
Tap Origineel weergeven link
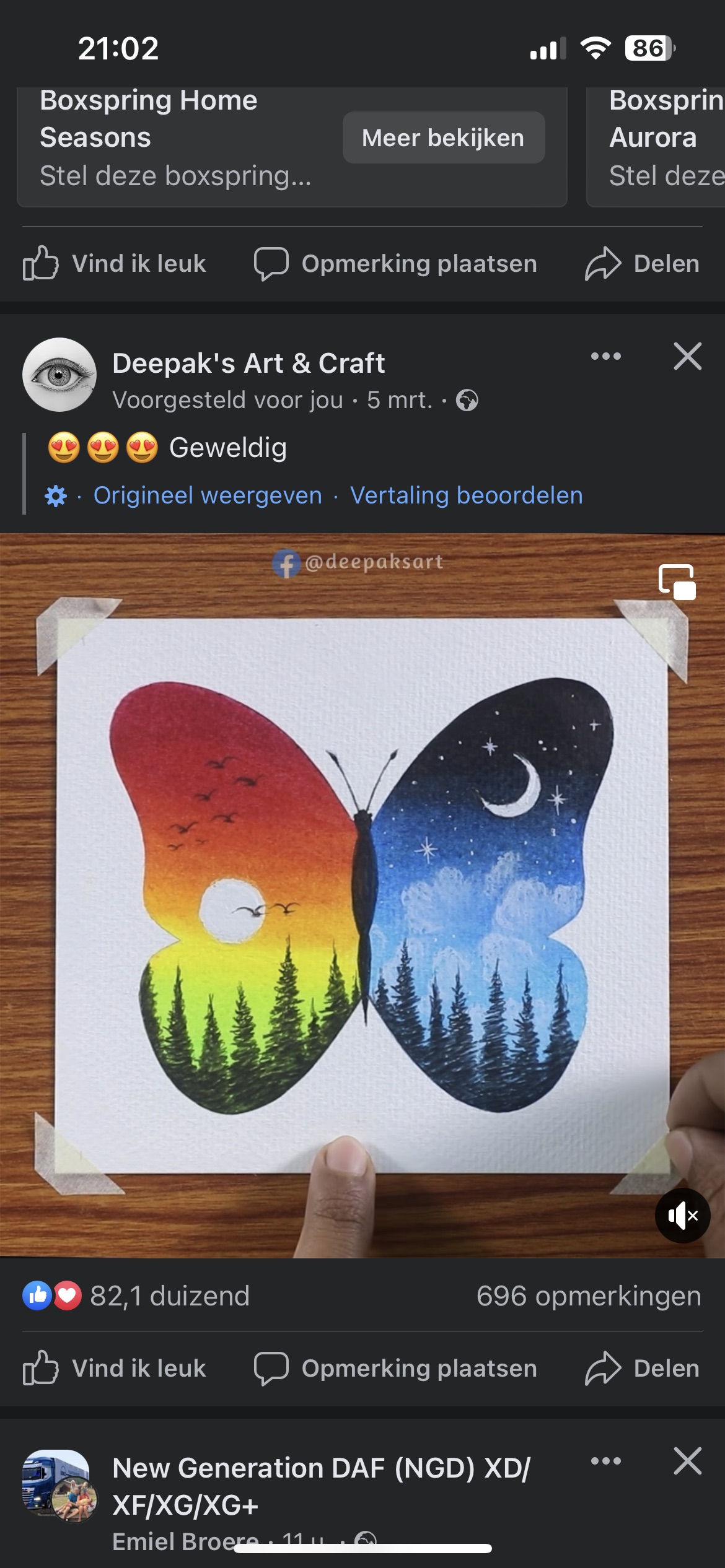click(208, 495)
